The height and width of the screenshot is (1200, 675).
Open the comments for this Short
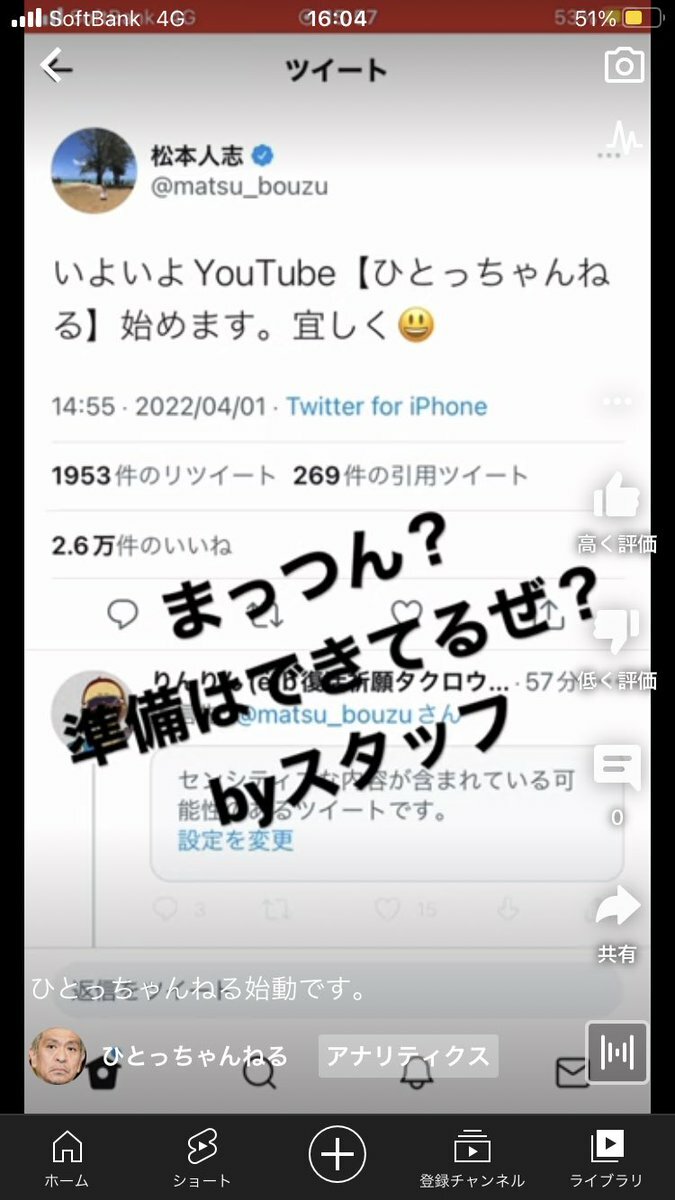[617, 768]
